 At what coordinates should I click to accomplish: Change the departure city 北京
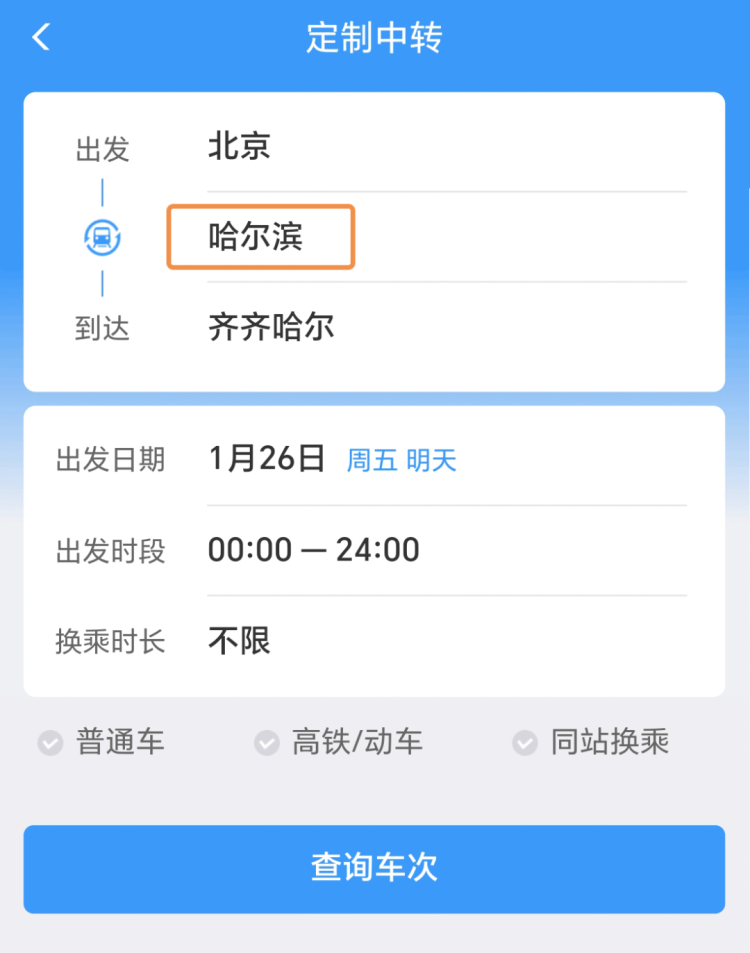click(x=240, y=148)
